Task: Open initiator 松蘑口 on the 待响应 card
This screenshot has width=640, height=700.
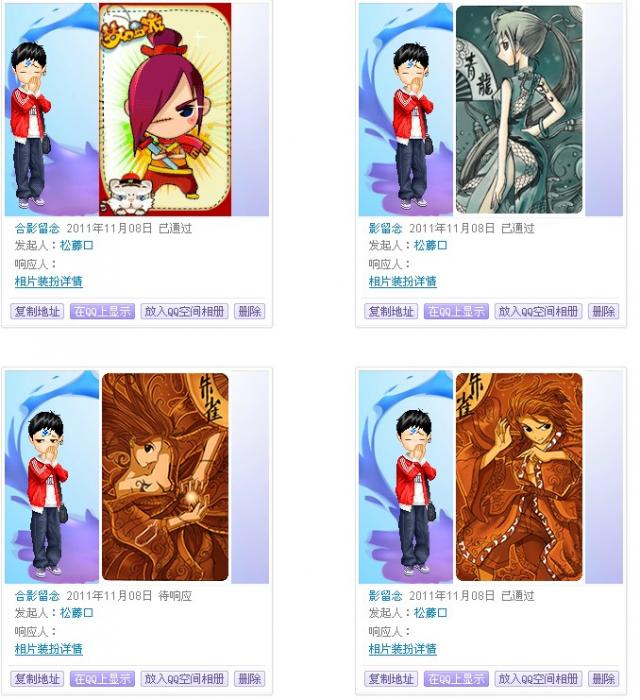Action: (x=76, y=613)
